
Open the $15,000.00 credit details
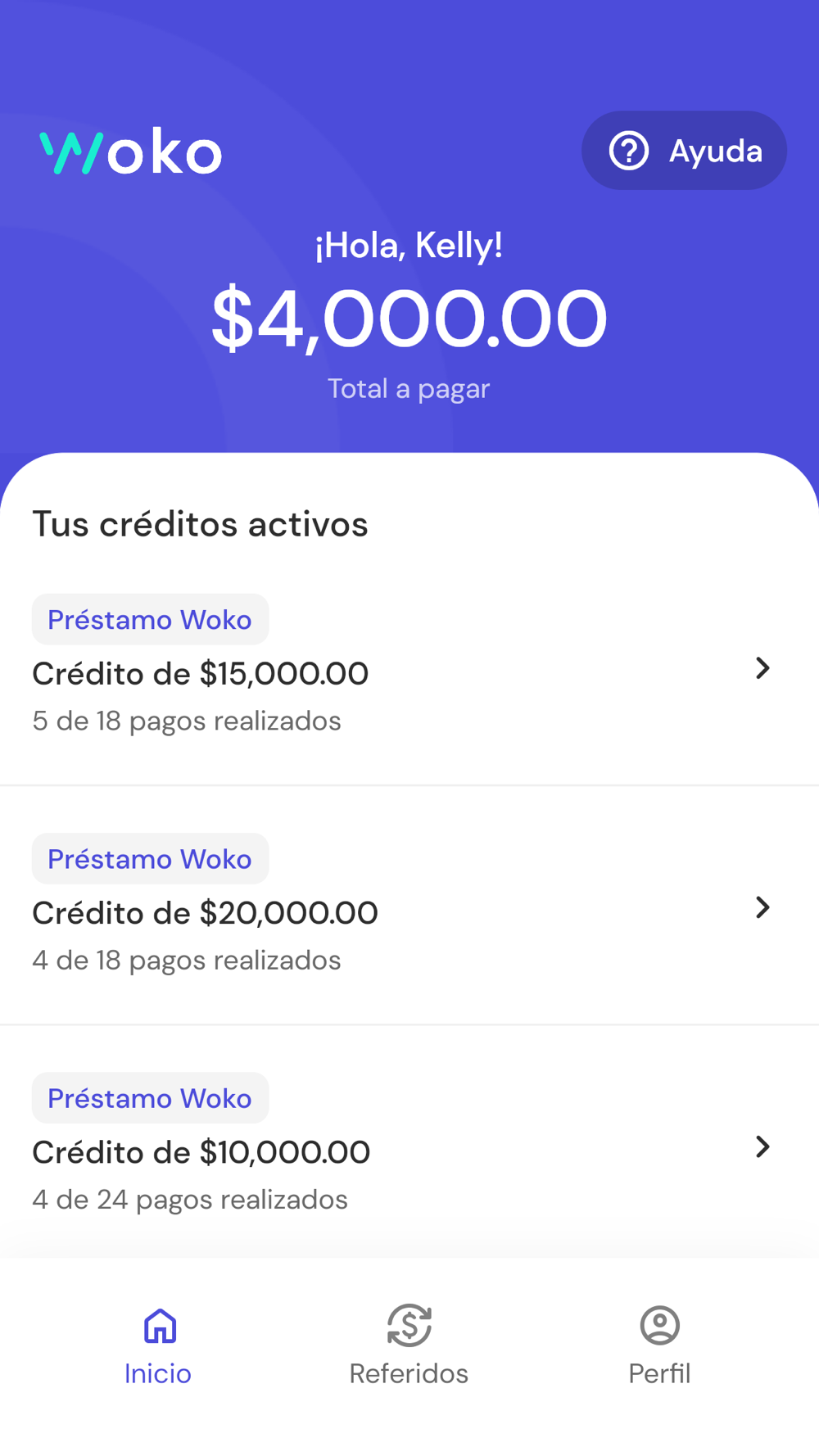pyautogui.click(x=409, y=666)
